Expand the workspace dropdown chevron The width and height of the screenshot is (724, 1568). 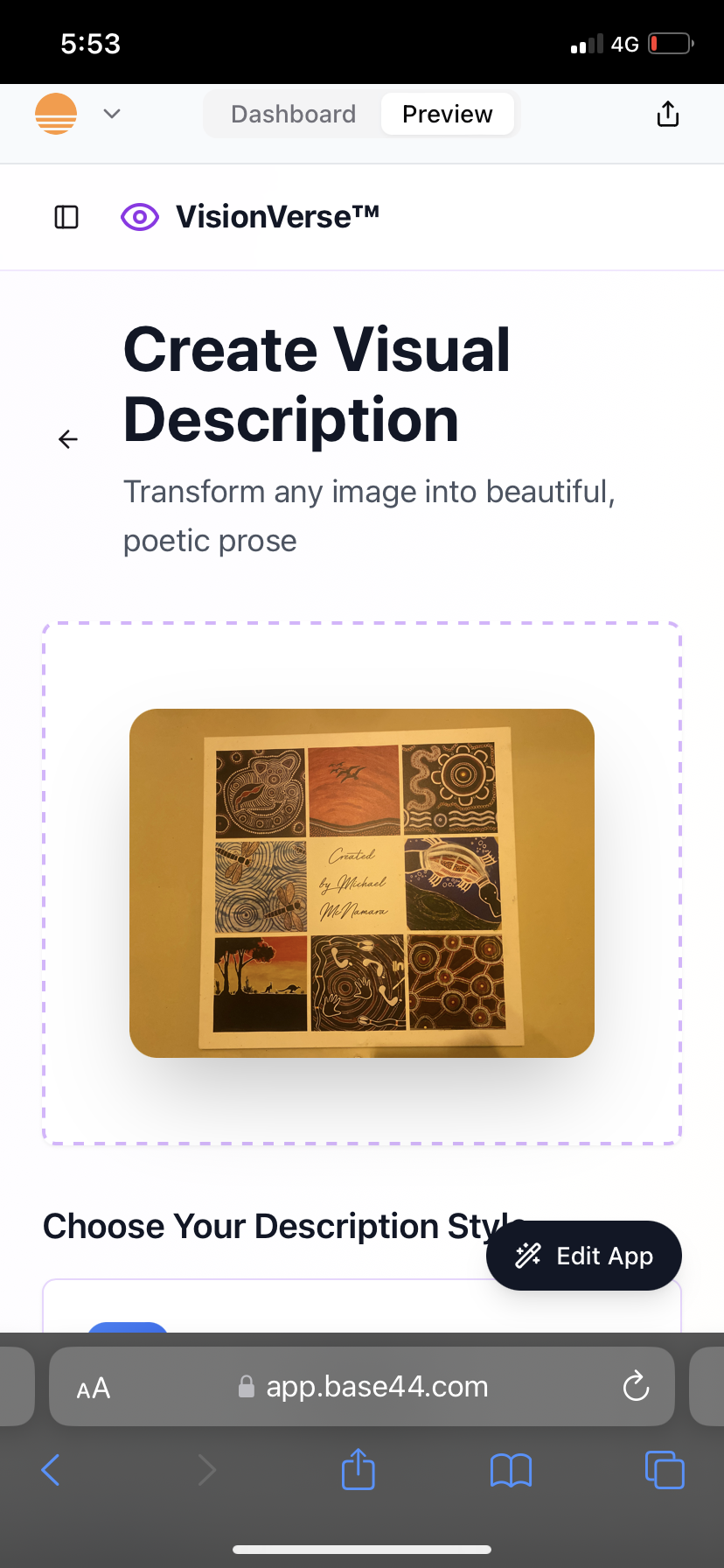[x=112, y=114]
